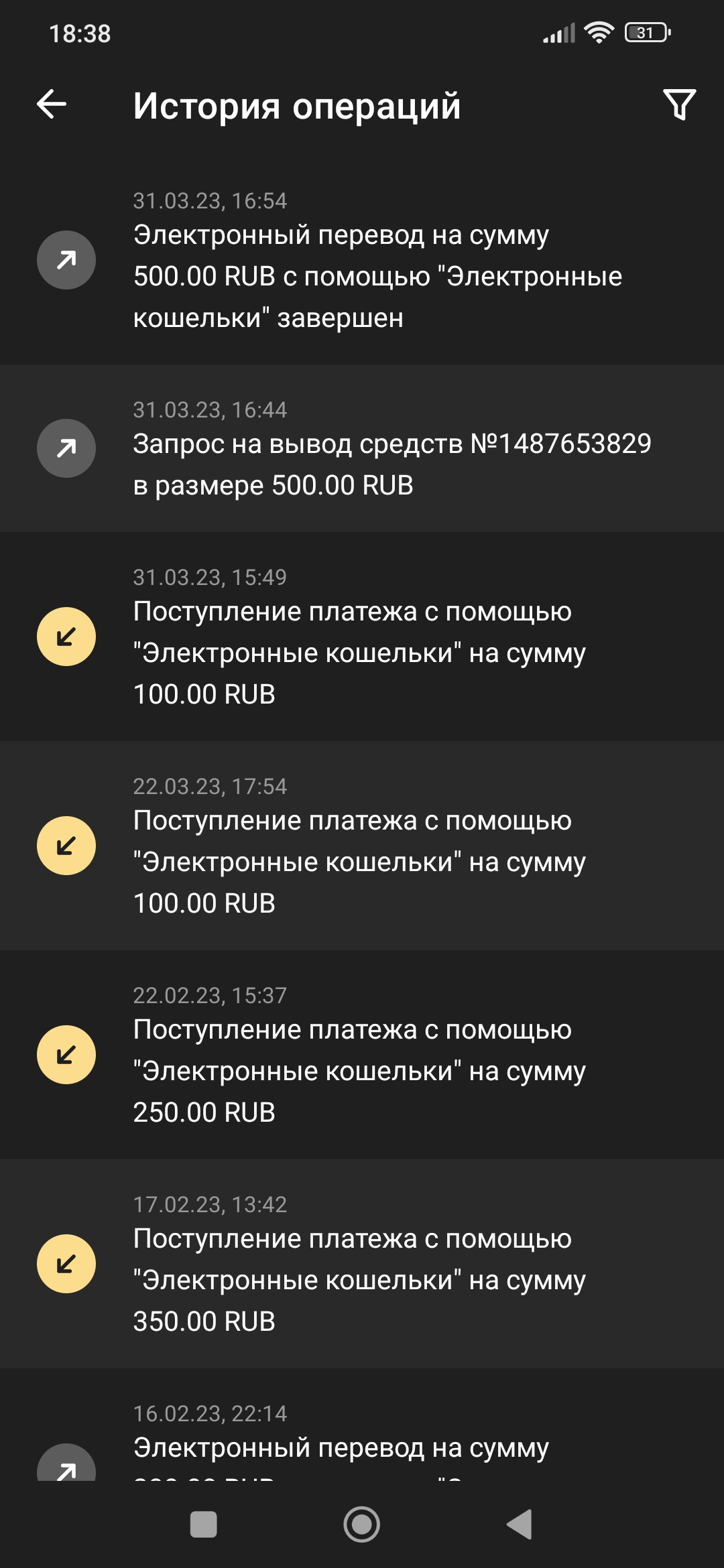
Task: Open the 31.03.23 16:54 transfer of 500.00 RUB
Action: [x=362, y=260]
